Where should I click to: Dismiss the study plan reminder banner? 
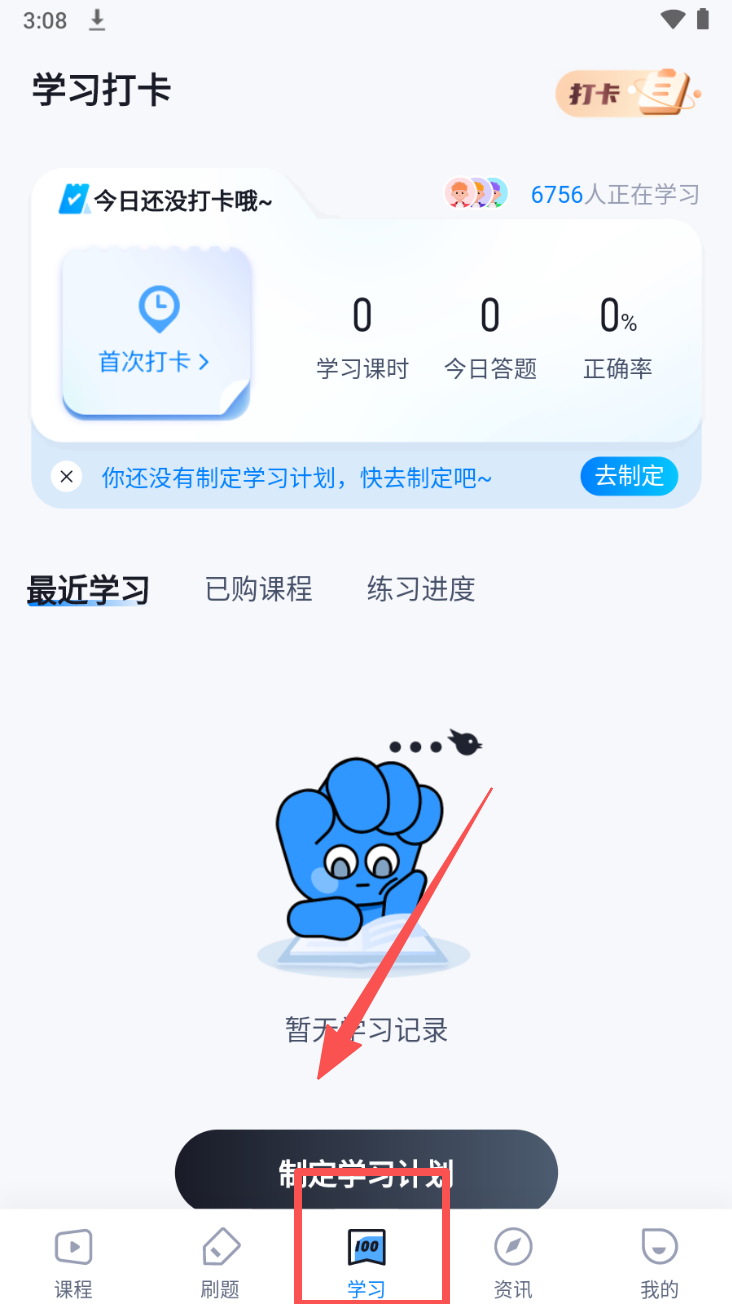[x=66, y=477]
